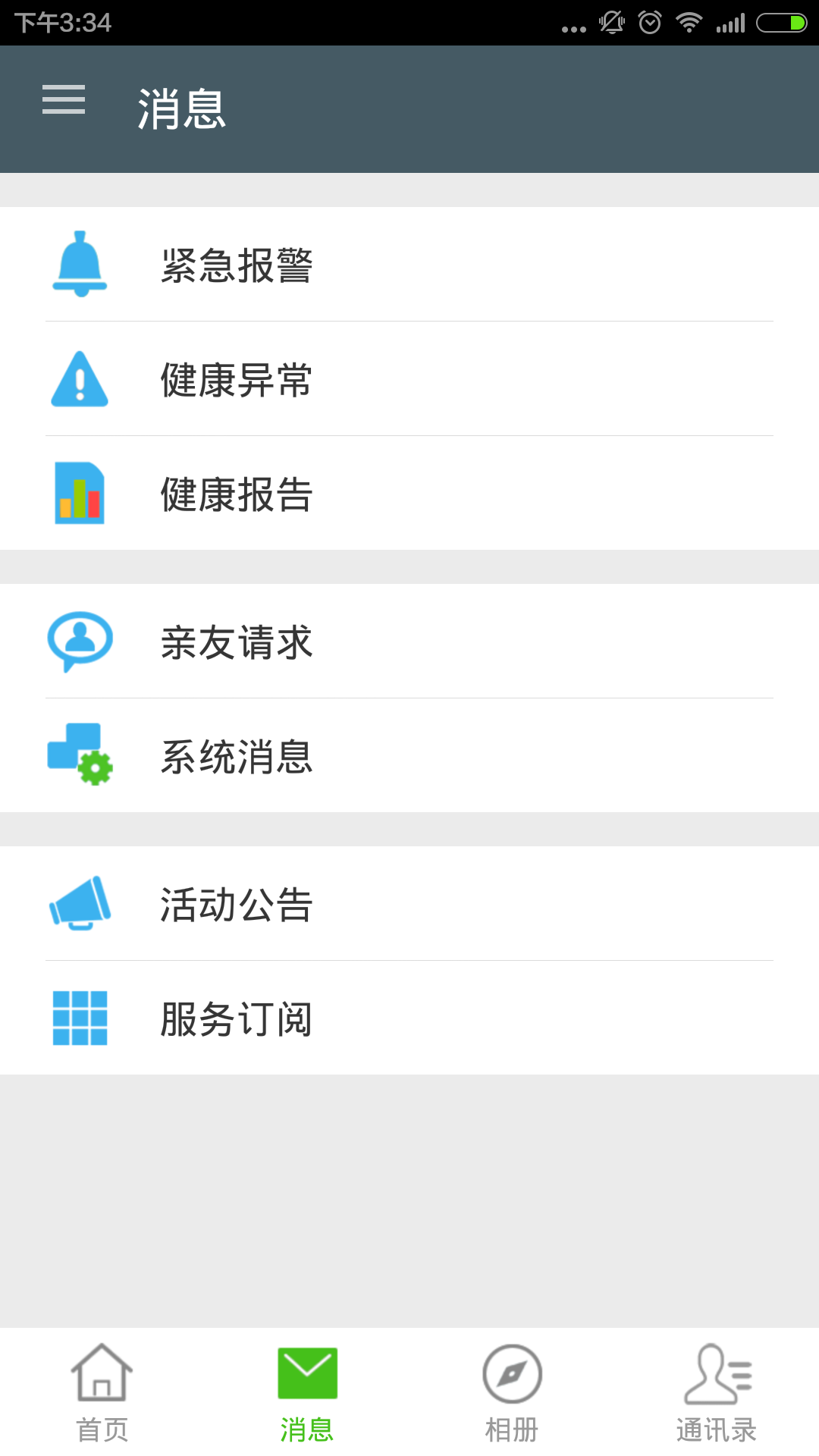Open the 健康报告 health report row
Screen dimensions: 819x1456
409,494
